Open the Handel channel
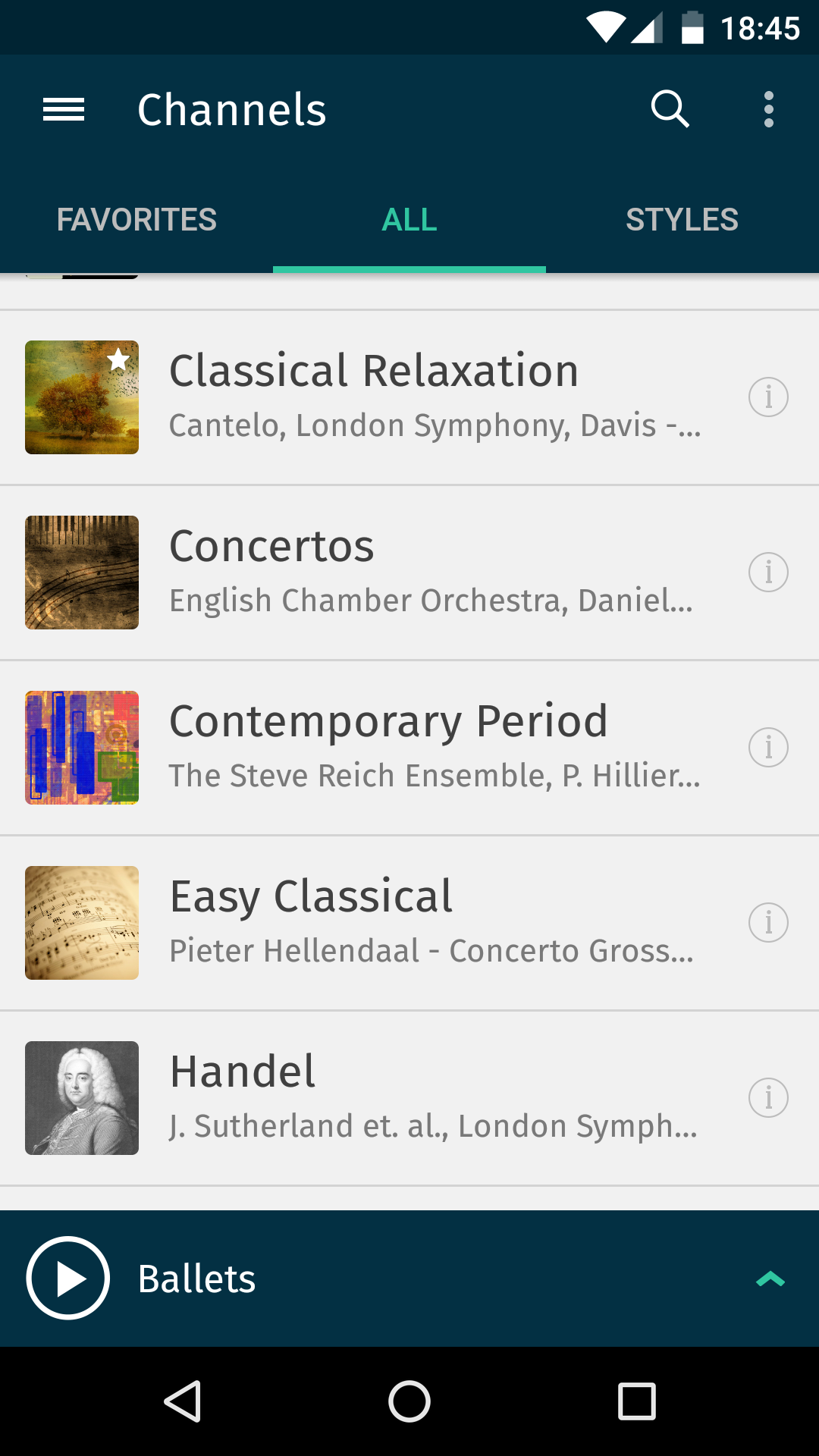 click(x=379, y=1092)
